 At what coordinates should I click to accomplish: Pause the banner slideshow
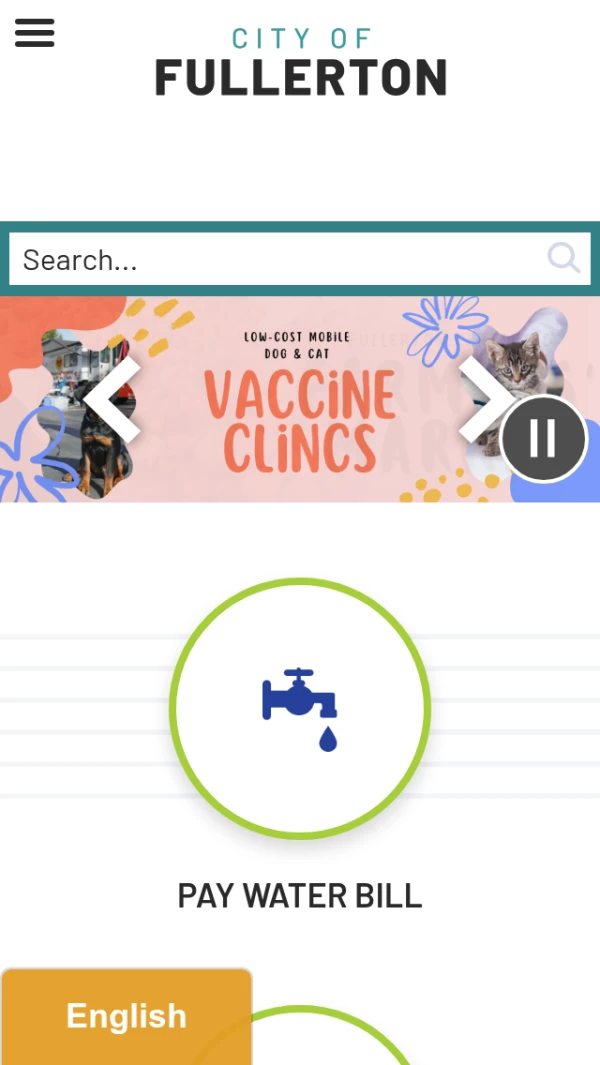click(x=543, y=438)
